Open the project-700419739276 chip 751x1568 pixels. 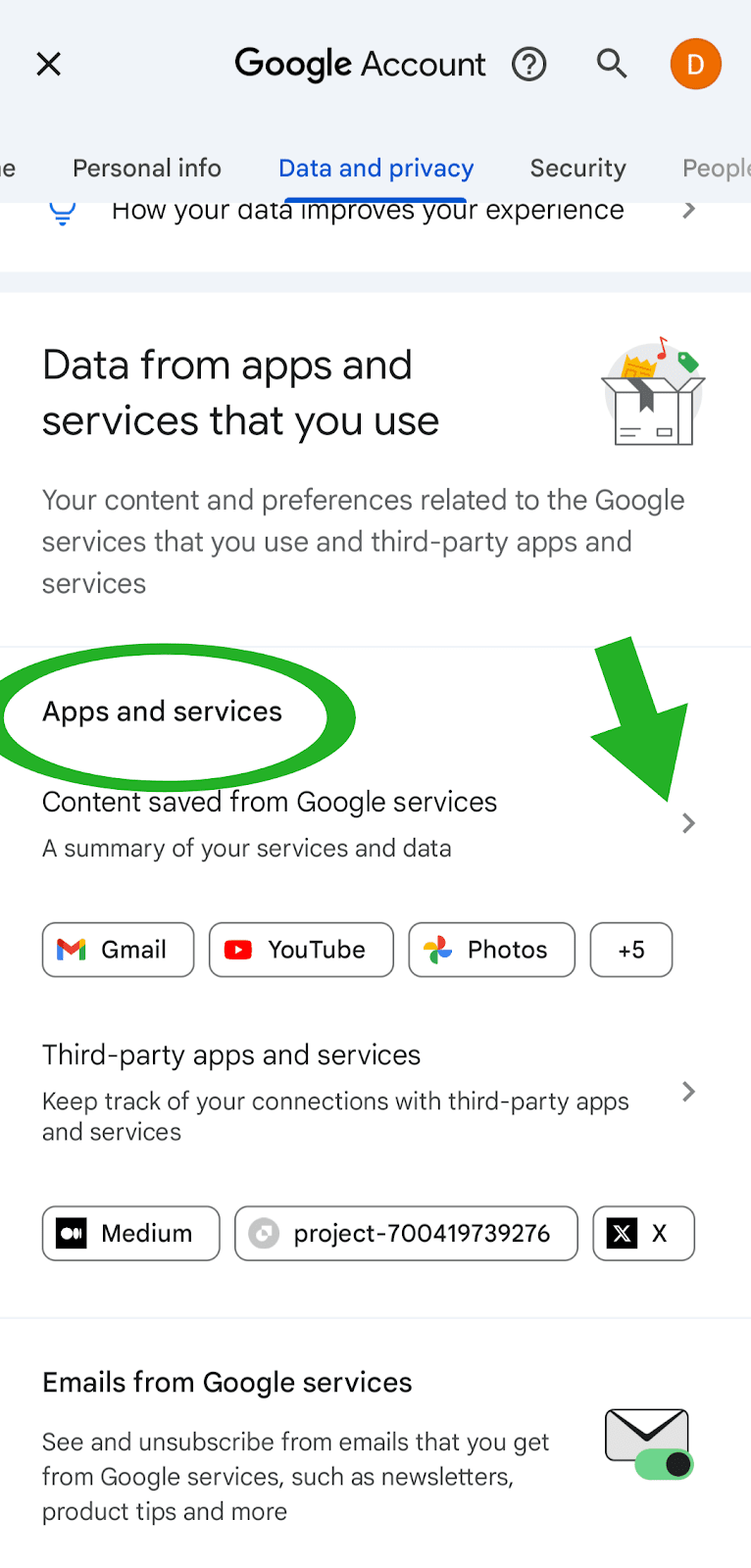click(x=406, y=1233)
